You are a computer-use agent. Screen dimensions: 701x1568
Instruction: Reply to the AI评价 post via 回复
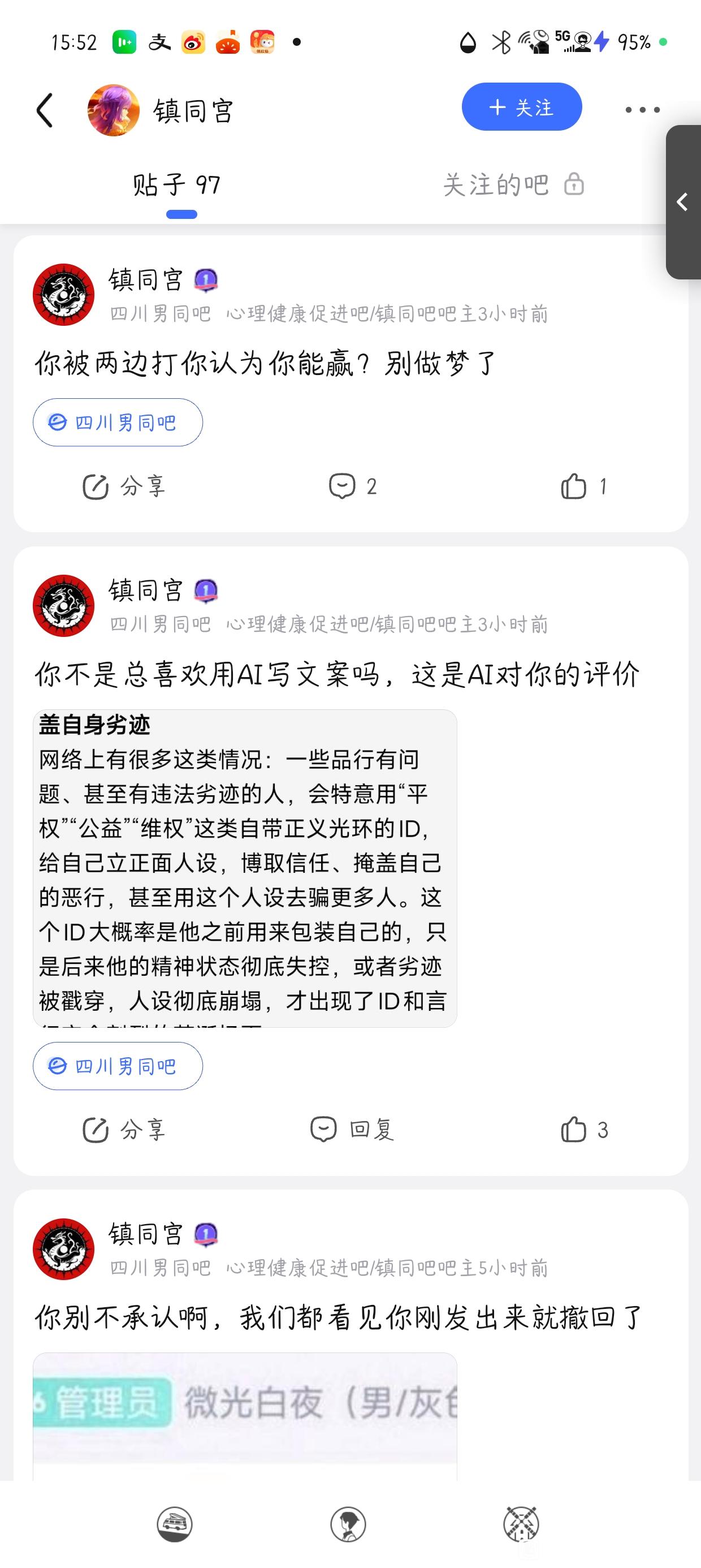[x=352, y=1130]
